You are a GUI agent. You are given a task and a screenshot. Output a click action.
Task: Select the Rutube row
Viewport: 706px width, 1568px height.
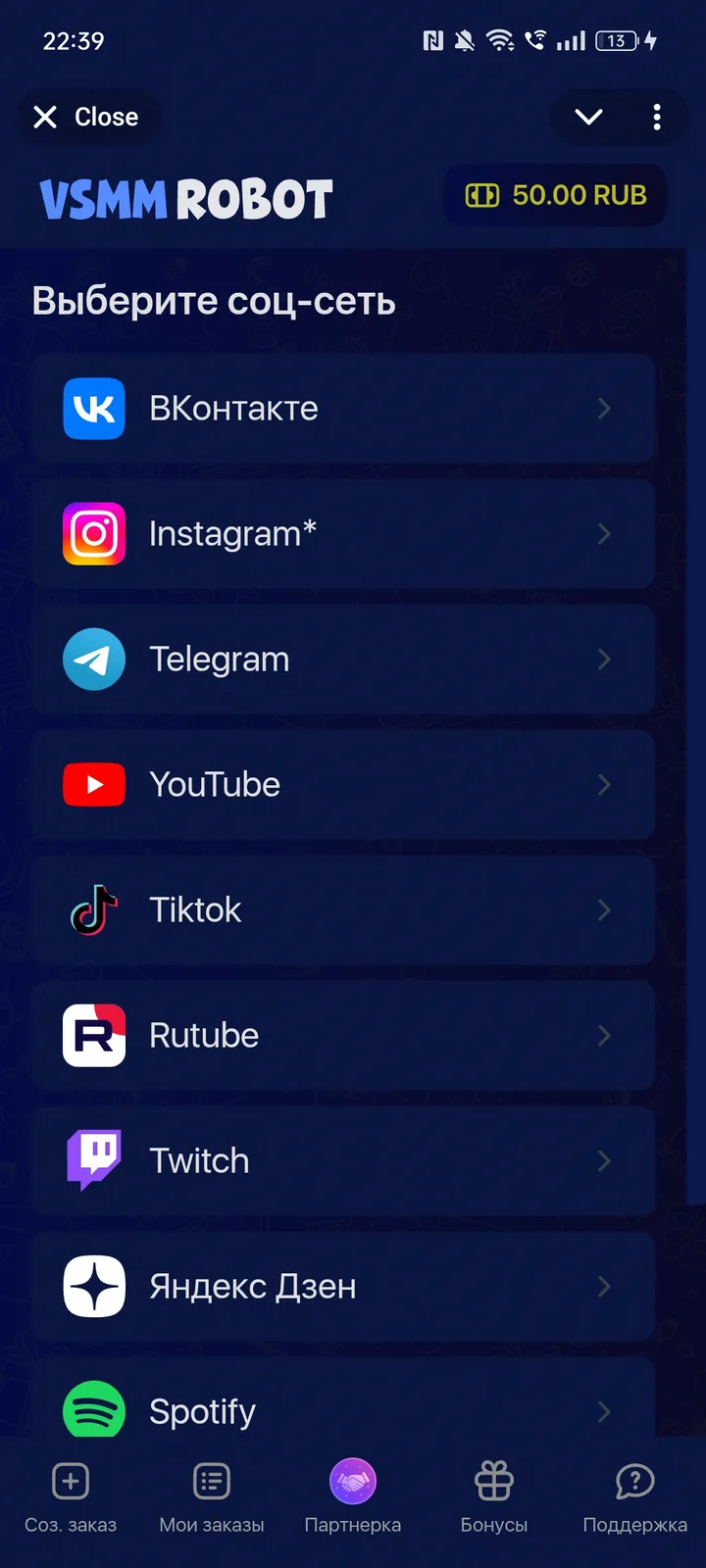coord(343,1036)
